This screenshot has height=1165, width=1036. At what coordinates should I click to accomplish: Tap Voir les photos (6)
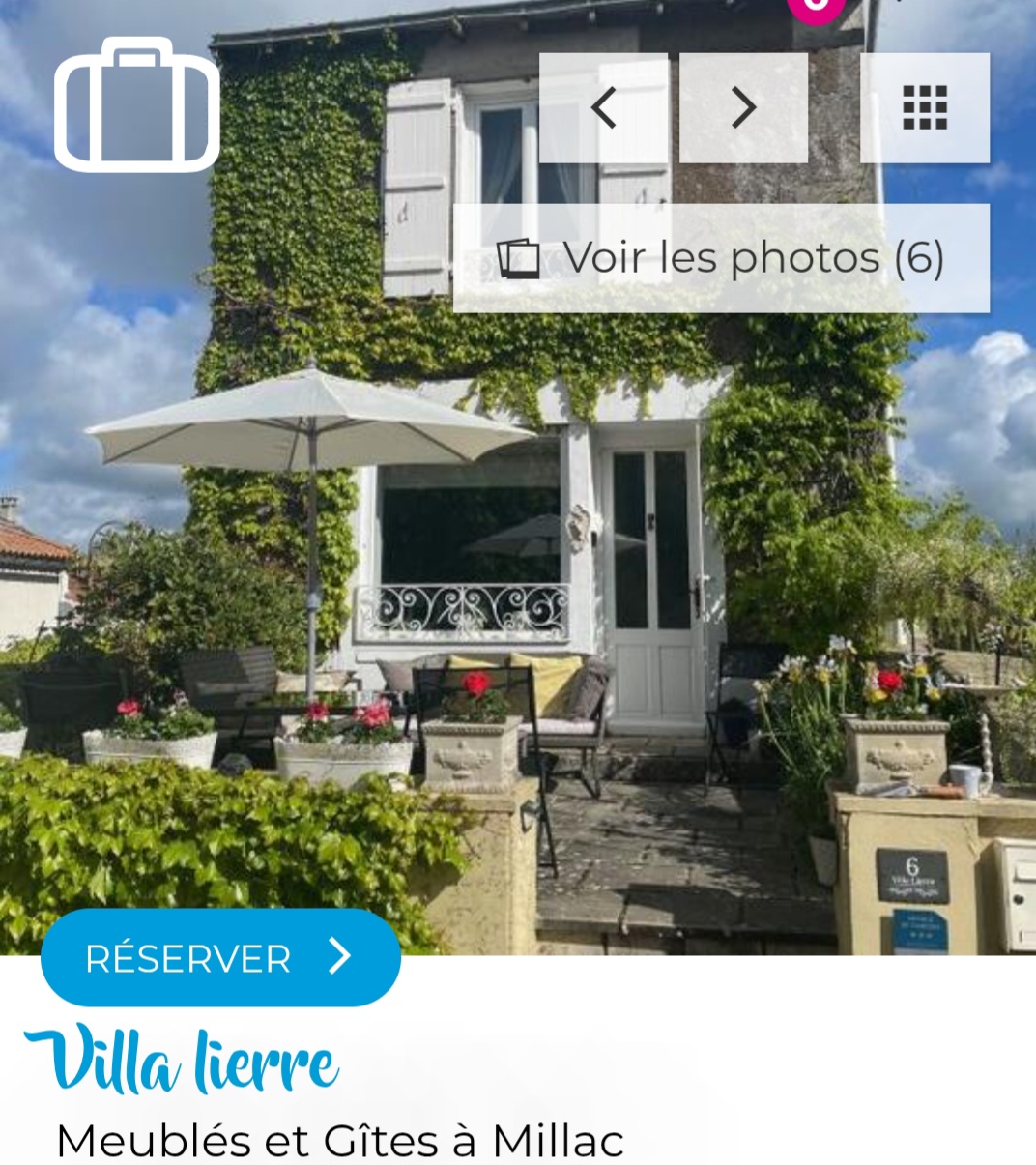coord(721,258)
